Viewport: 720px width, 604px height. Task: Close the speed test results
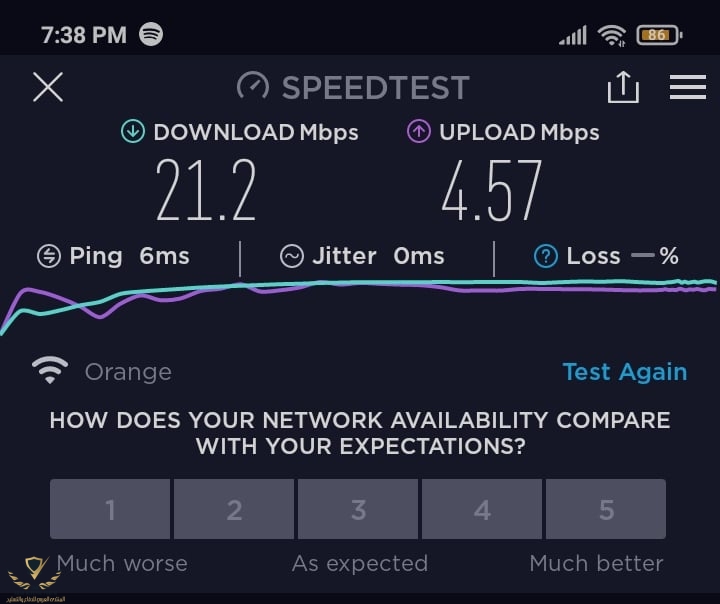[x=48, y=87]
